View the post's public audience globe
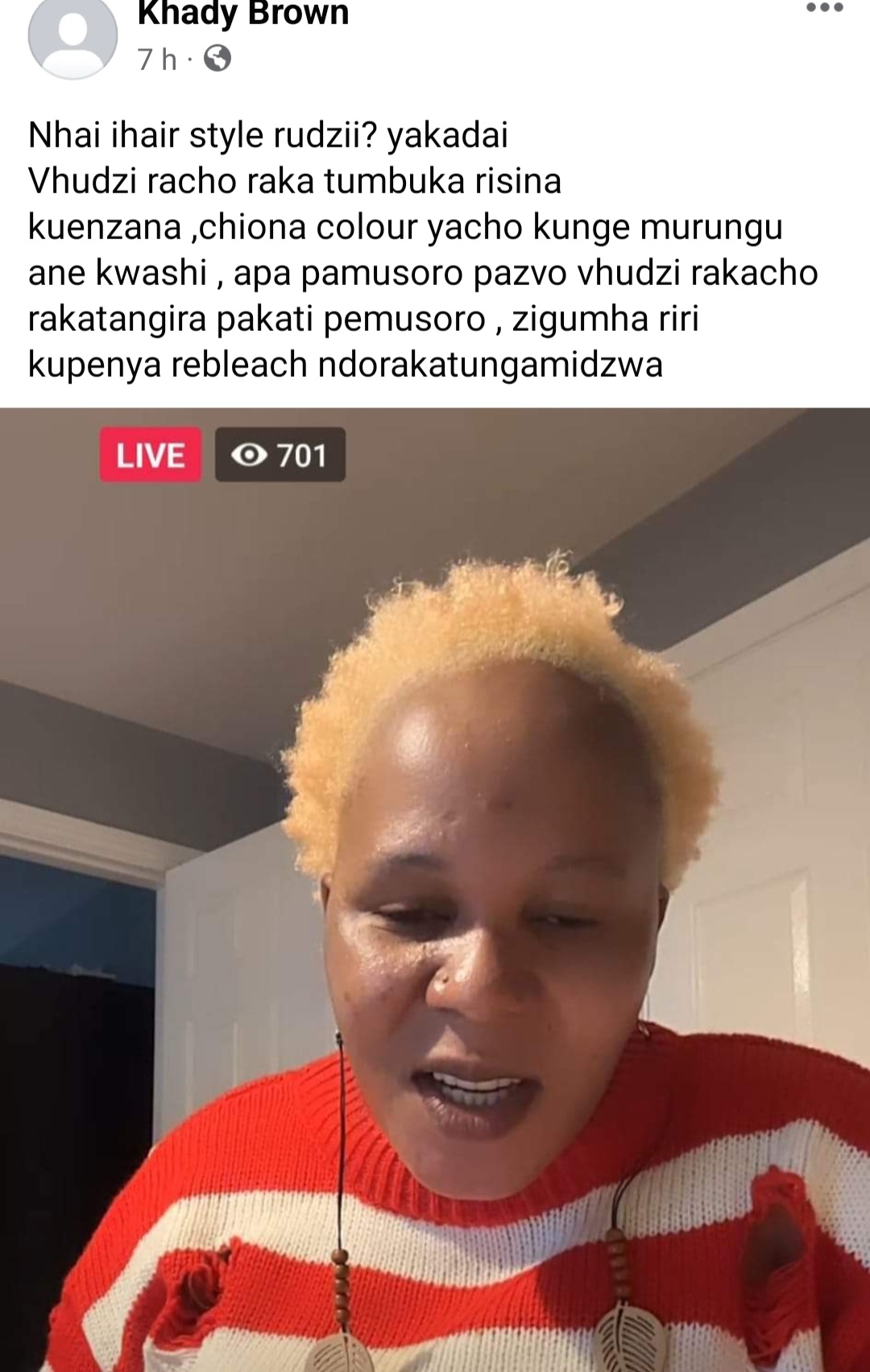 (x=217, y=59)
